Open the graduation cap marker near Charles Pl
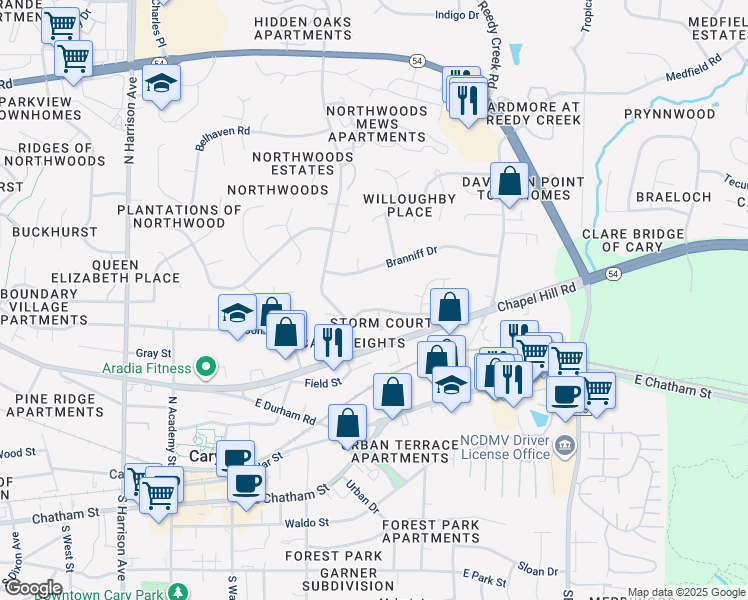The width and height of the screenshot is (748, 600). pyautogui.click(x=160, y=84)
